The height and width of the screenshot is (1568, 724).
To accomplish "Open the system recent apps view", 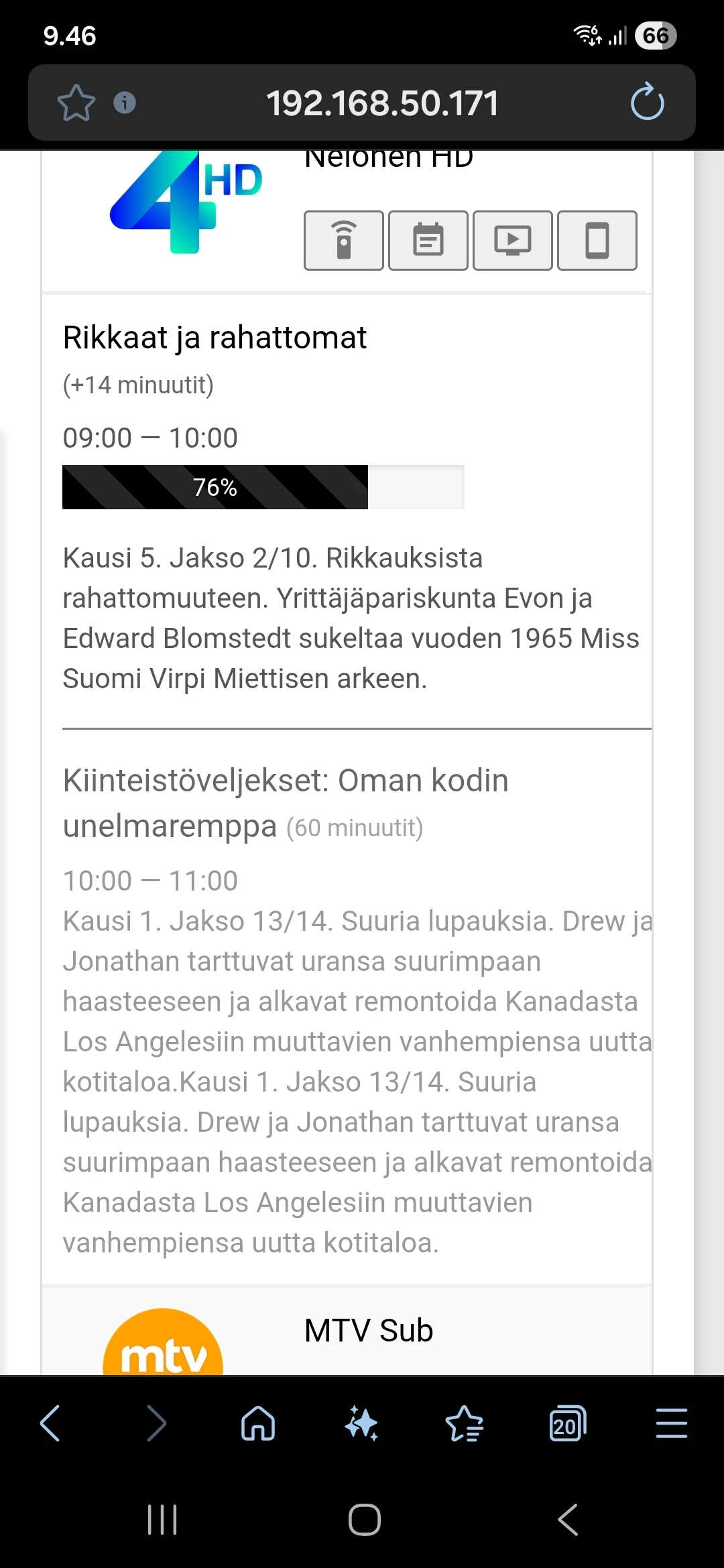I will point(162,1520).
